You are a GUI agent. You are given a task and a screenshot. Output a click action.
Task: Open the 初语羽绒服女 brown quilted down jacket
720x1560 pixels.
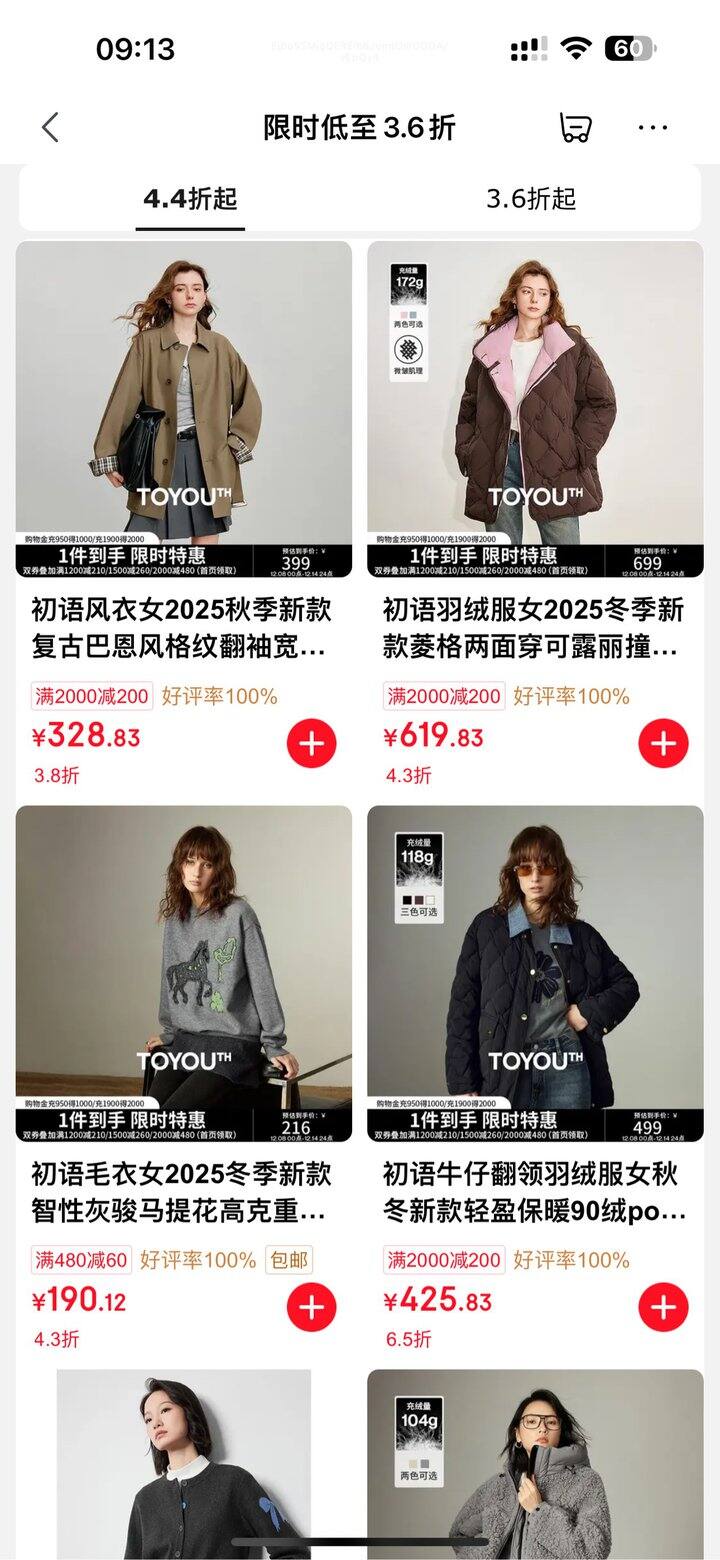click(535, 408)
